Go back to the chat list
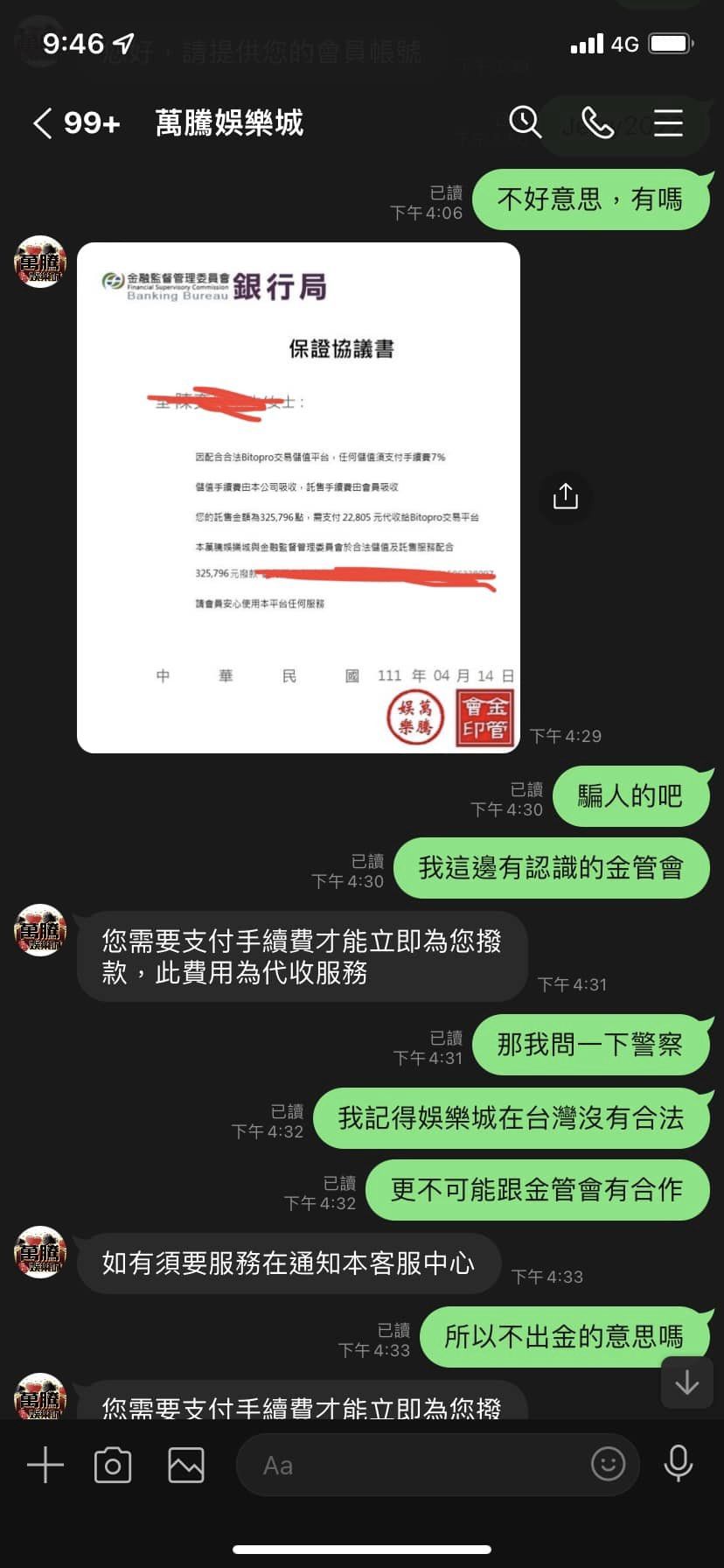The width and height of the screenshot is (724, 1568). click(44, 123)
